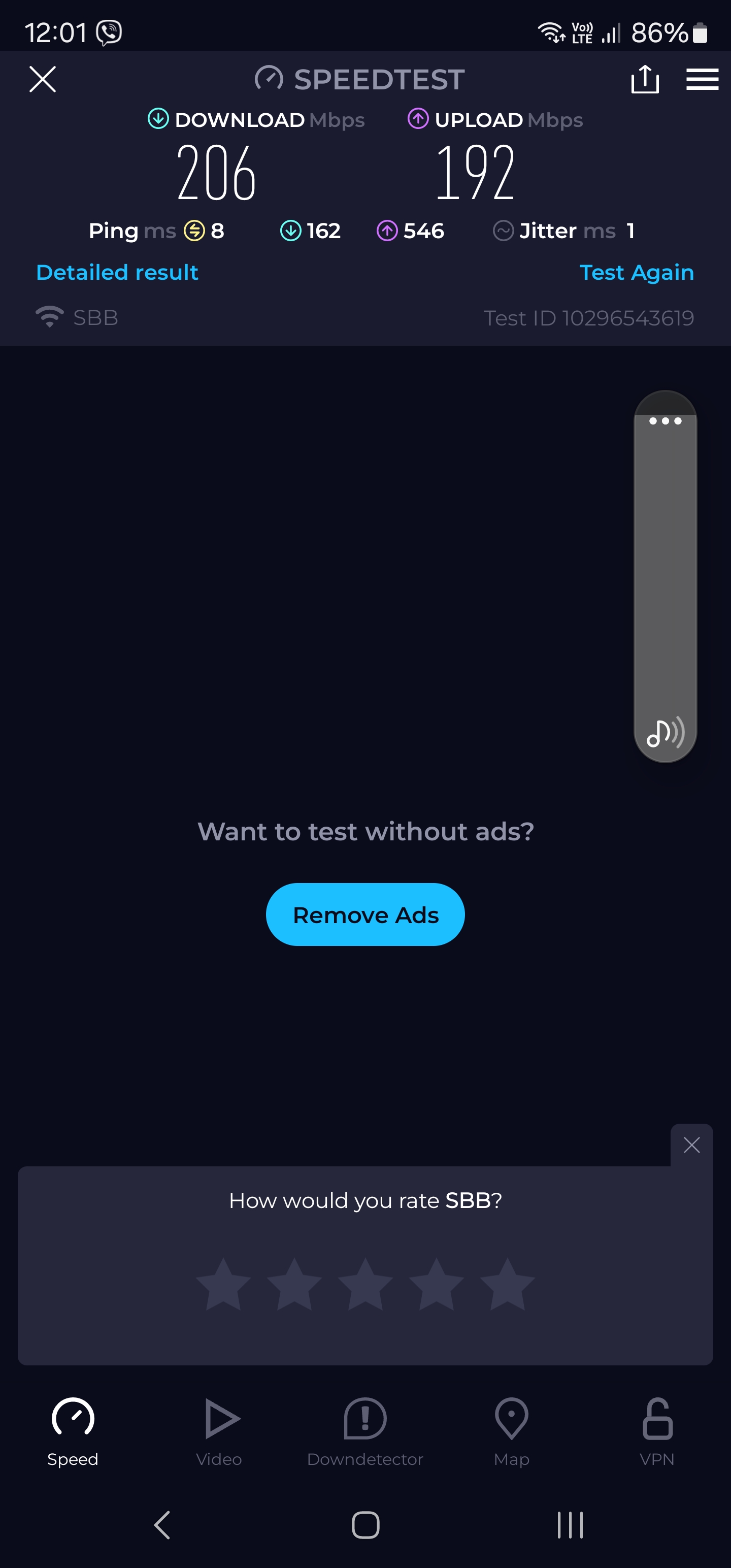
Task: Tap the media volume sound icon
Action: [x=666, y=732]
